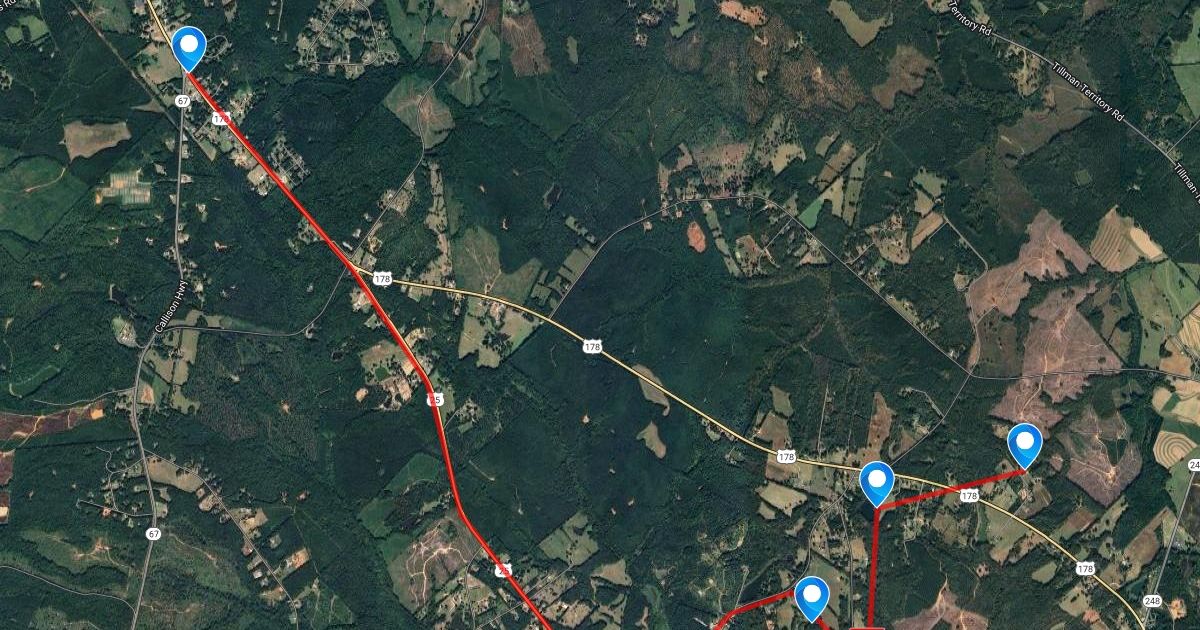Viewport: 1200px width, 630px height.
Task: Tap the southernmost pin on the red route
Action: [x=811, y=597]
